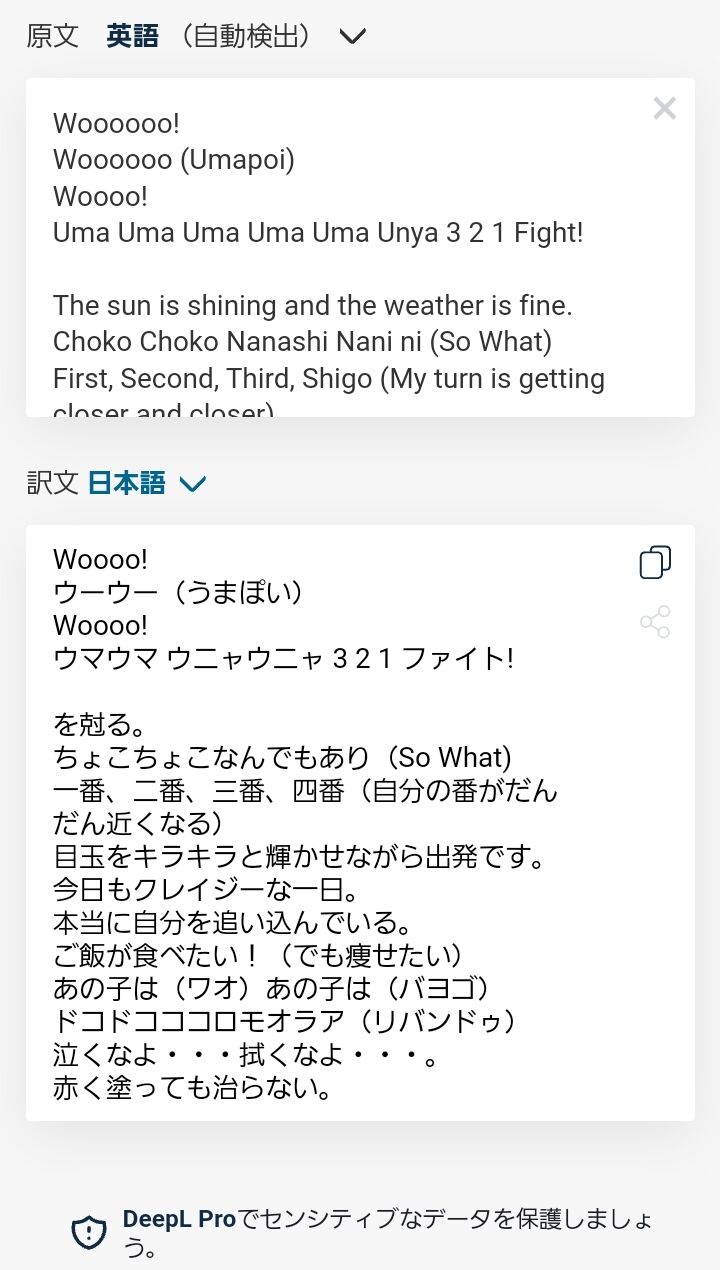720x1270 pixels.
Task: Copy the Japanese translation
Action: 655,562
